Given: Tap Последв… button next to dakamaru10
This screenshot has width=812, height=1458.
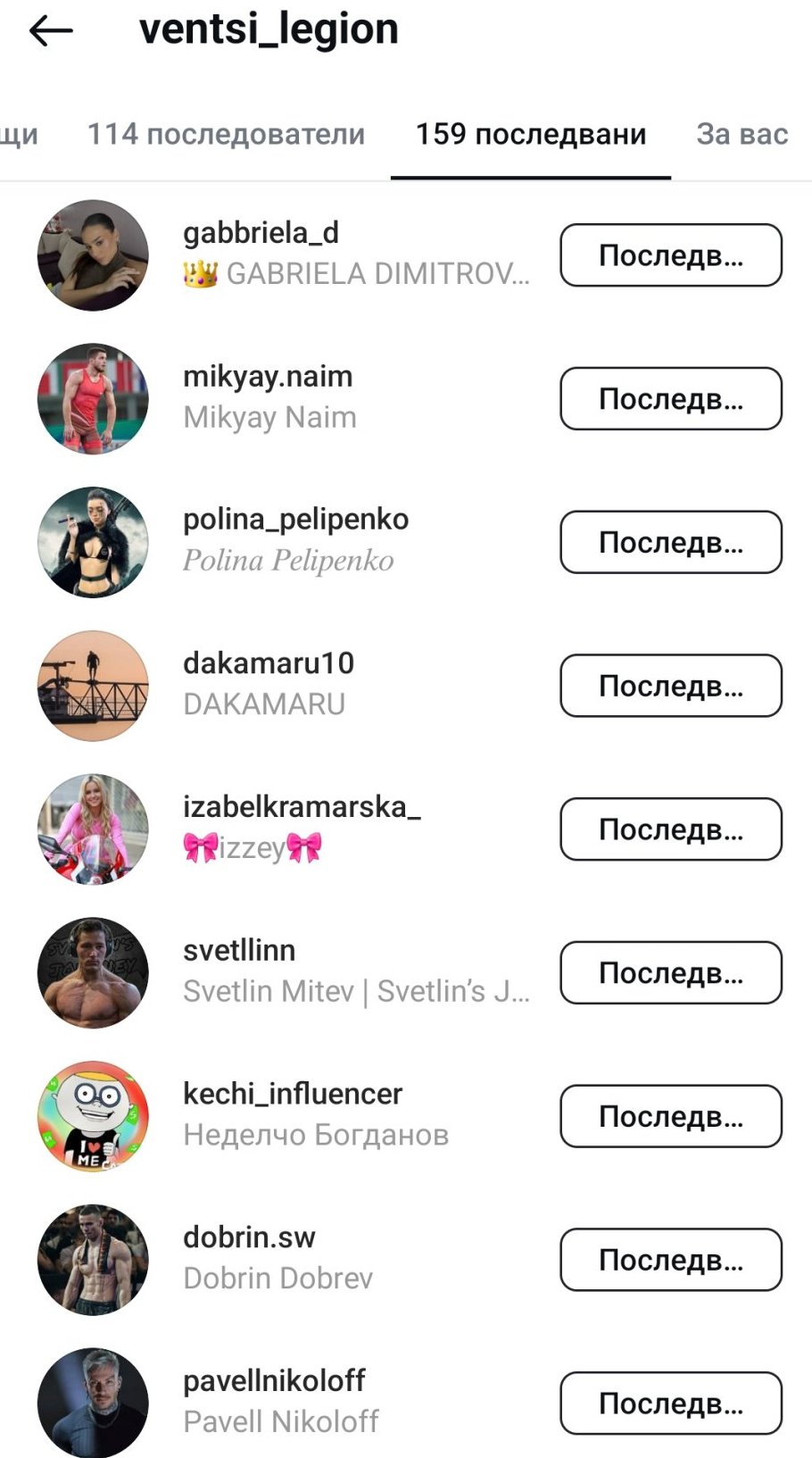Looking at the screenshot, I should [x=671, y=686].
